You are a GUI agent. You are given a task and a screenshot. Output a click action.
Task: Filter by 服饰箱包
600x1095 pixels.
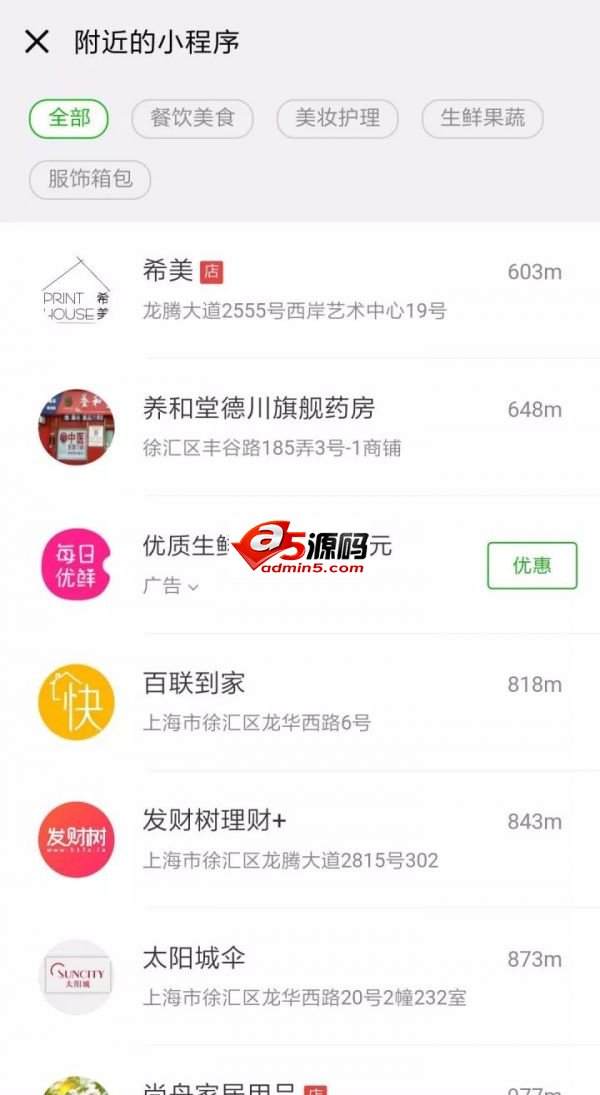90,180
